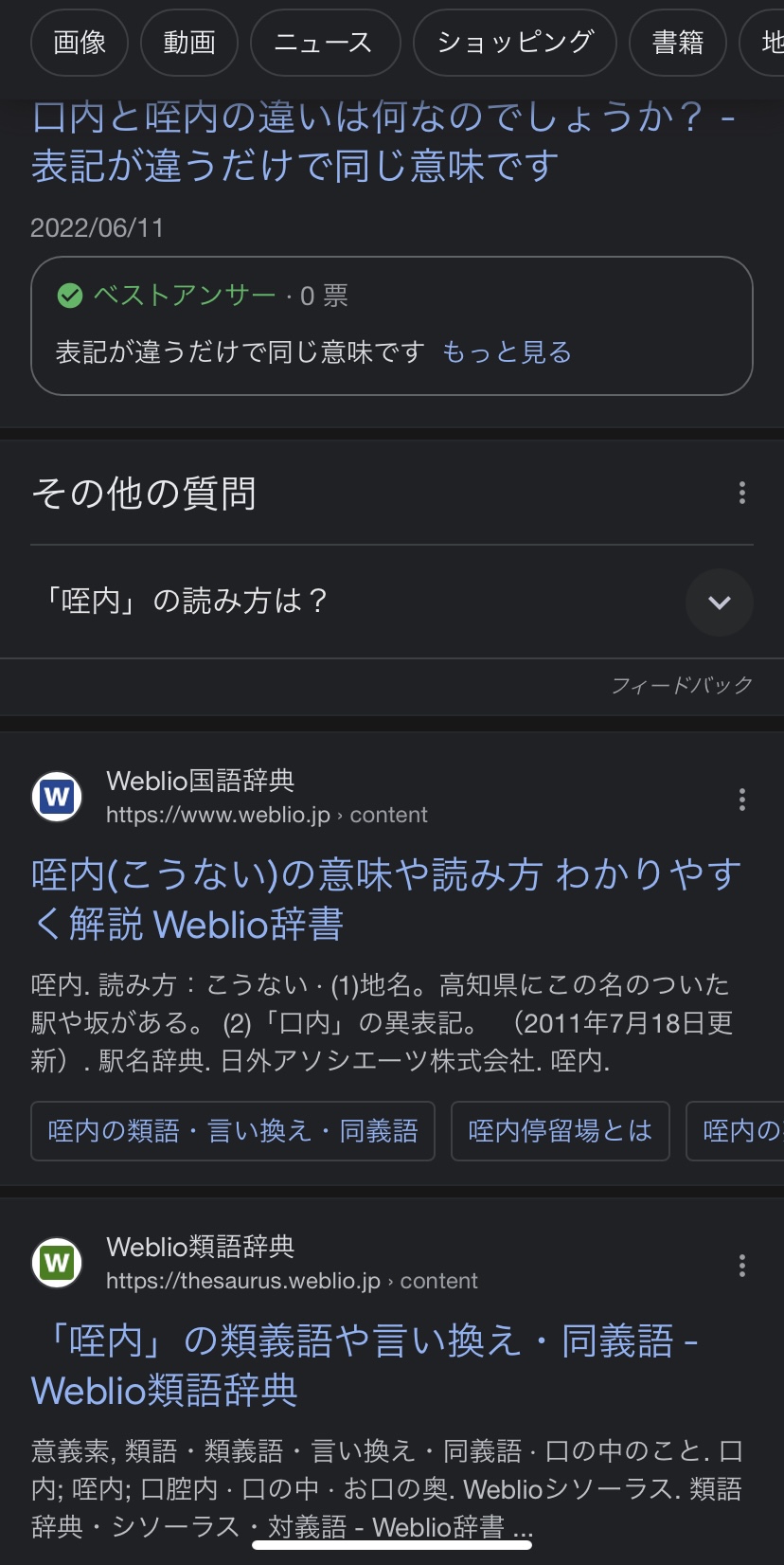Tap もっと見る in the best answer box

click(507, 352)
